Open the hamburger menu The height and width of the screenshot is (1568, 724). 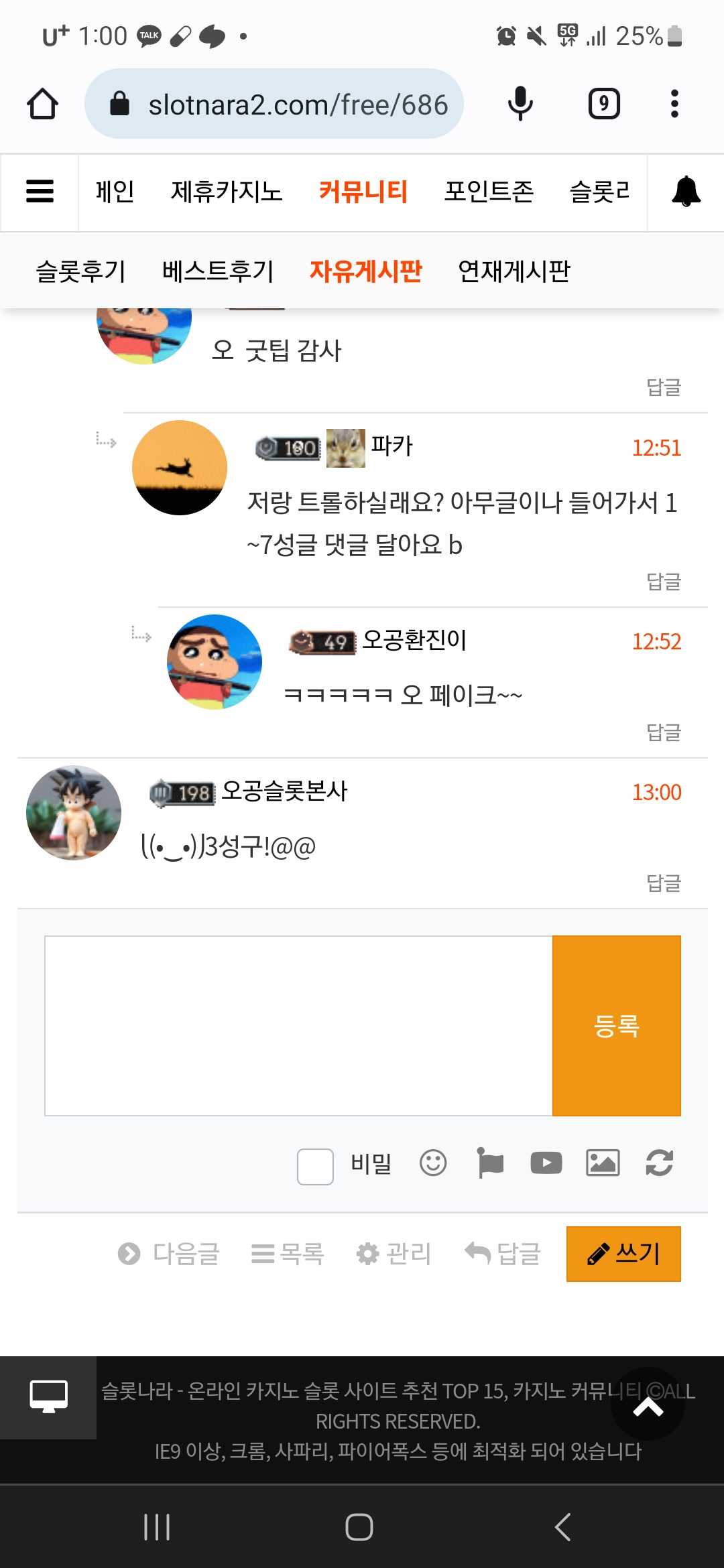click(40, 192)
